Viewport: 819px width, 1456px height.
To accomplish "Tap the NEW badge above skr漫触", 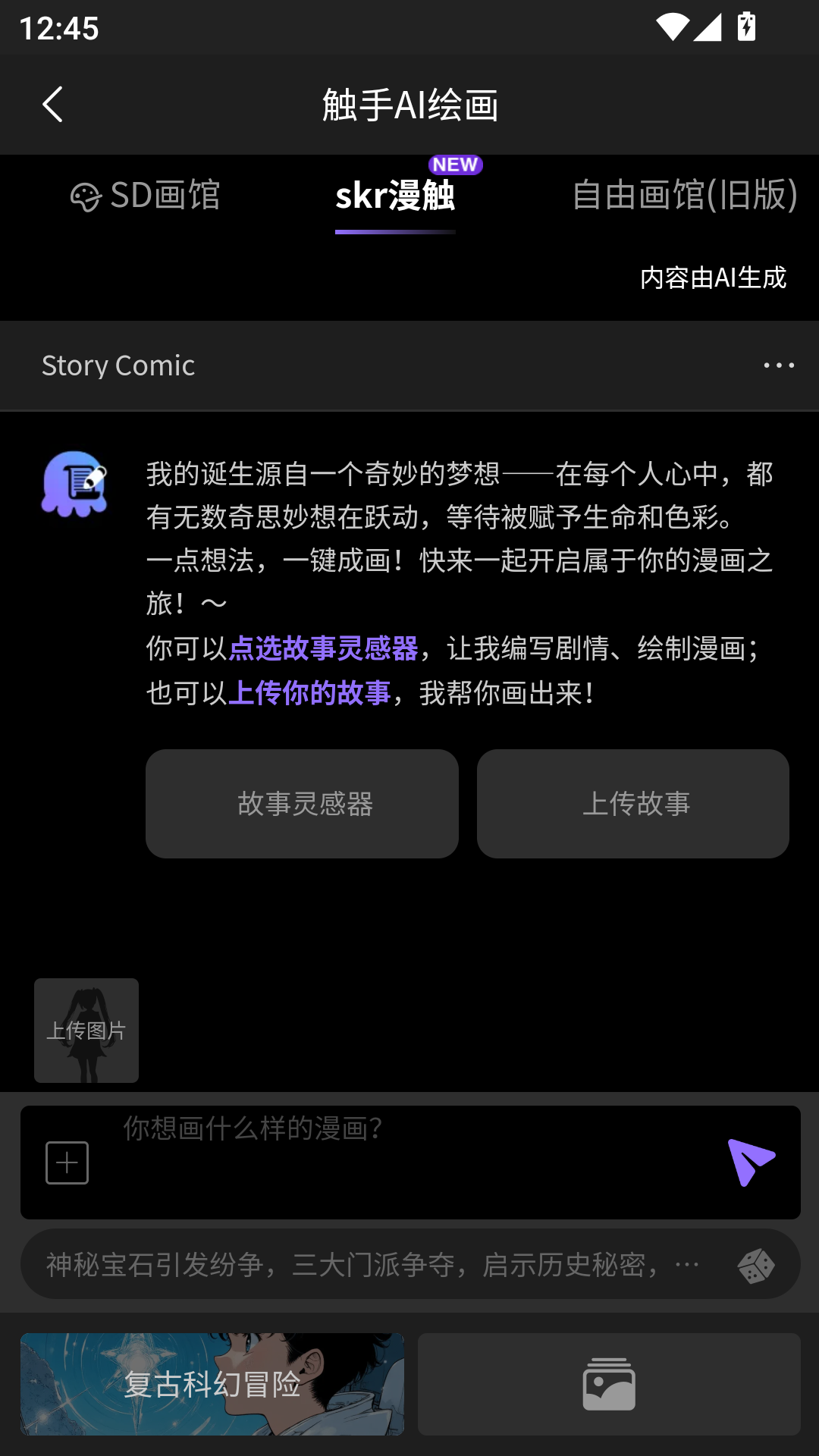I will (x=454, y=164).
